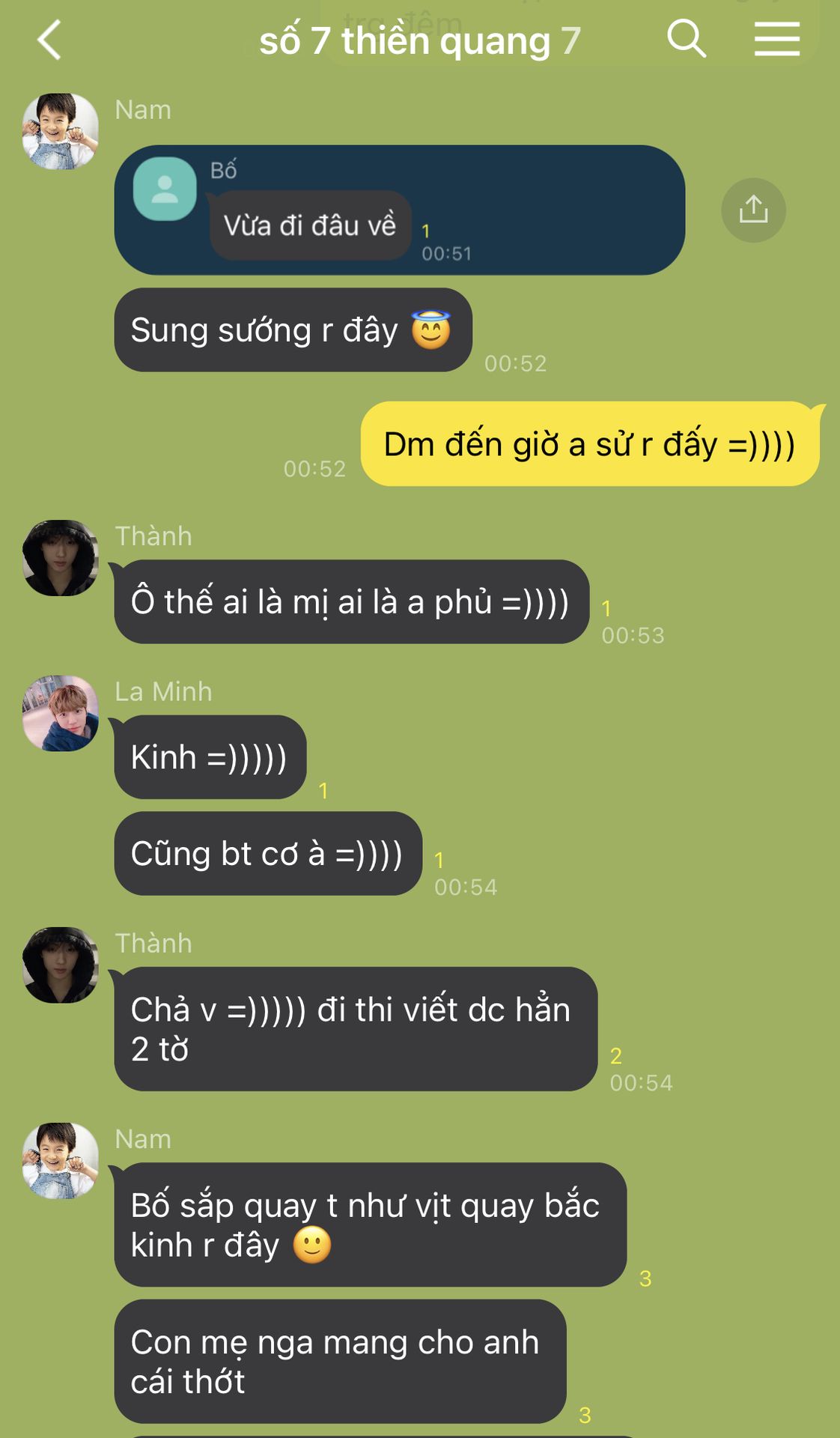View Thành's profile beside 'Chả v =)))))'
The image size is (840, 1438).
[x=61, y=965]
